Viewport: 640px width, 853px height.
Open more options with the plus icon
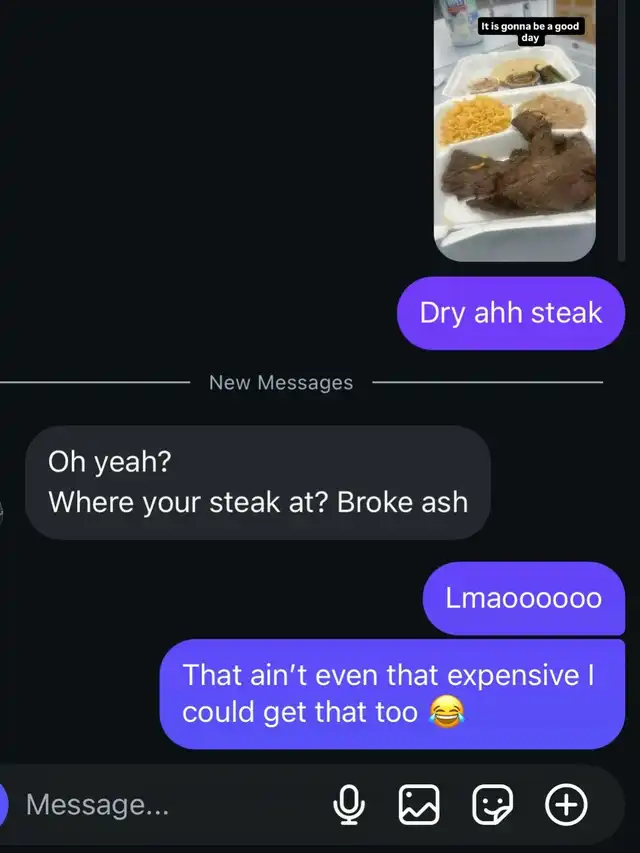click(565, 804)
